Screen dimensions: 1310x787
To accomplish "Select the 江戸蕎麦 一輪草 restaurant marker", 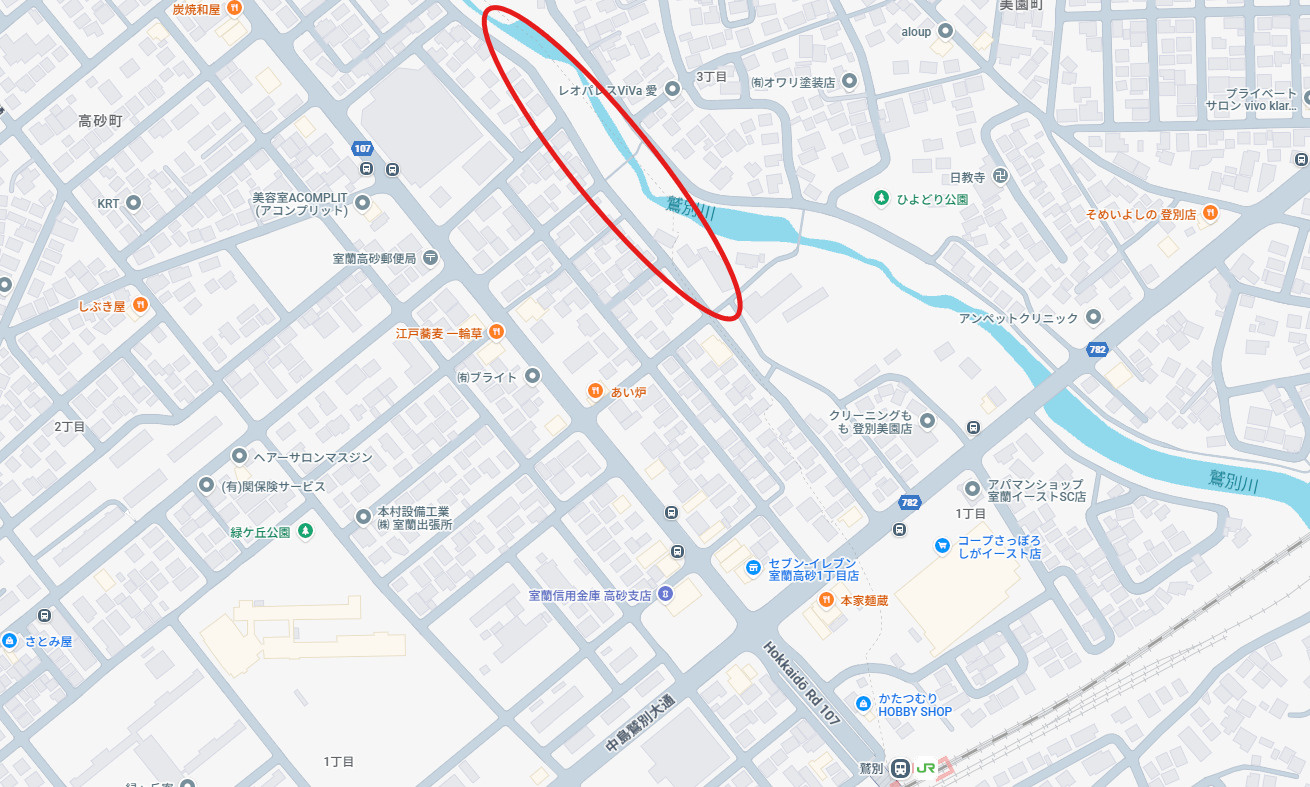I will 497,332.
